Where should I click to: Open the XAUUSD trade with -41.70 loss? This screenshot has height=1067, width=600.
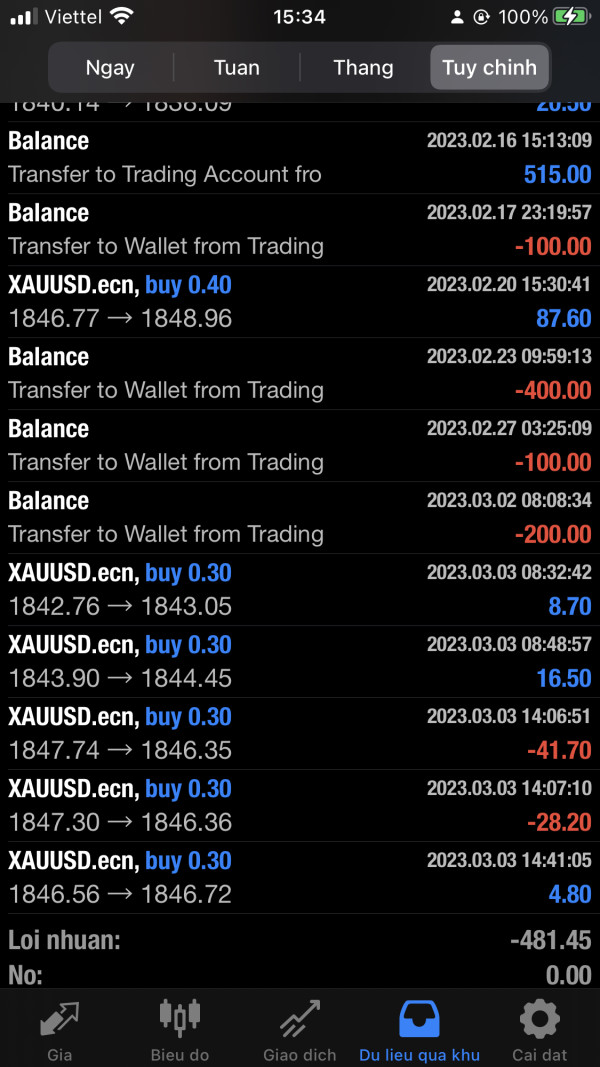[300, 734]
